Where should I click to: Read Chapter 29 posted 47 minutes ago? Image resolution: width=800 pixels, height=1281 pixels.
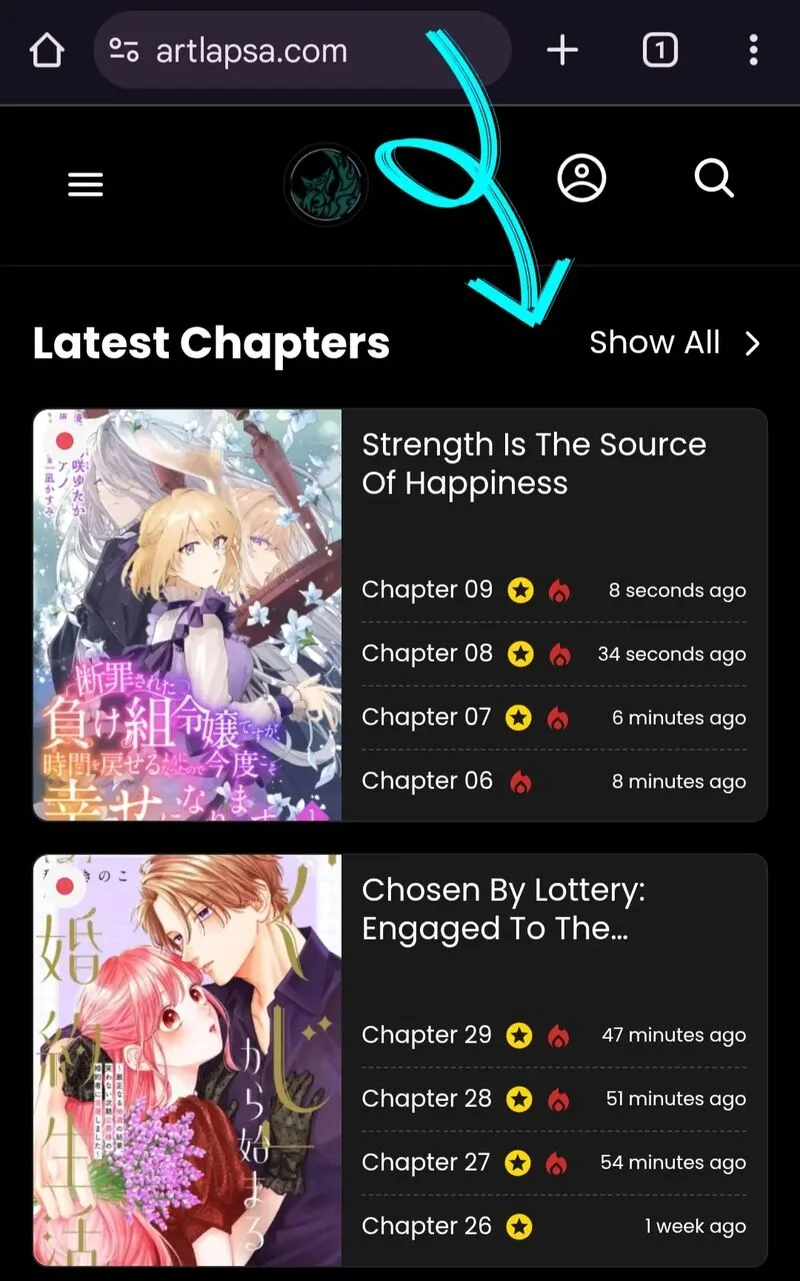(x=554, y=1035)
